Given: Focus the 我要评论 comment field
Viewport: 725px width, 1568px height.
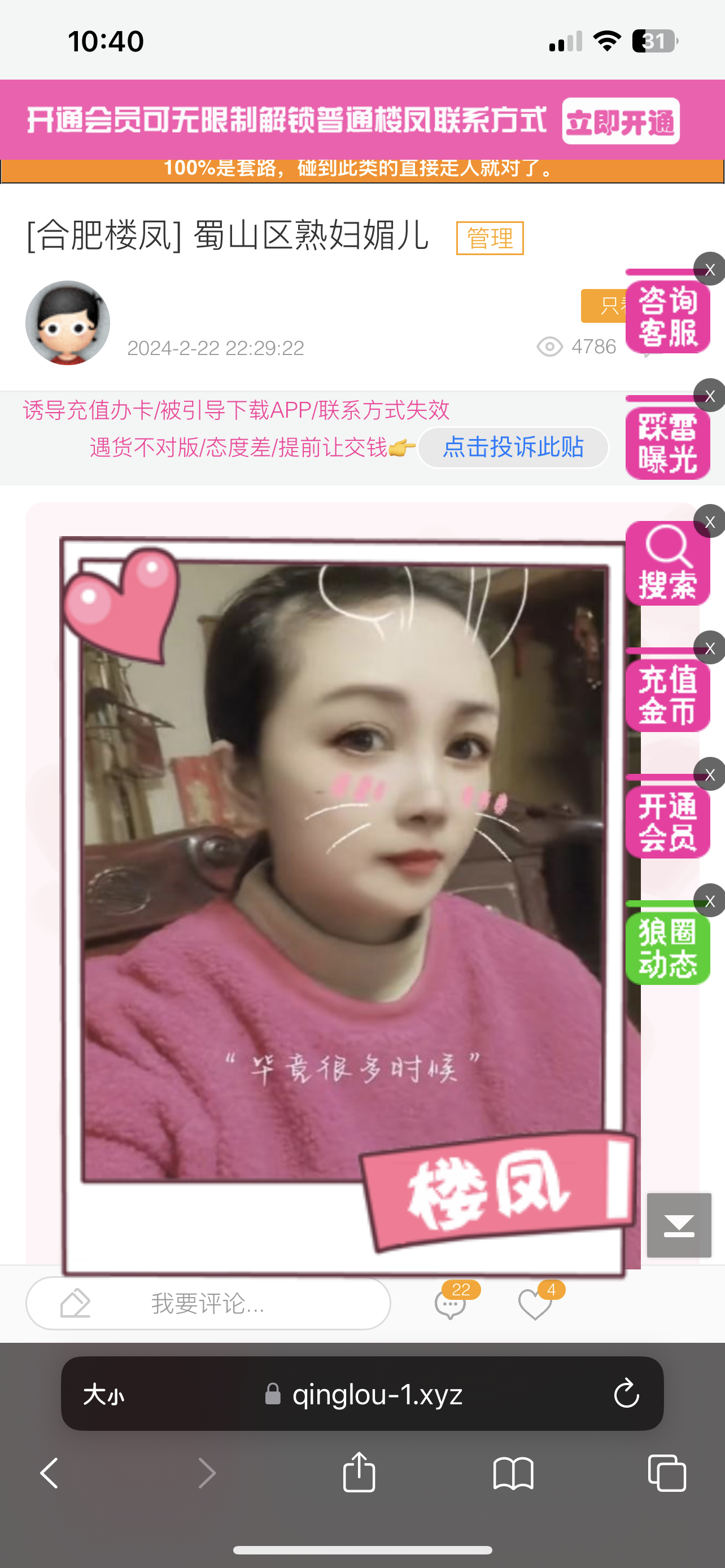Looking at the screenshot, I should tap(208, 1303).
